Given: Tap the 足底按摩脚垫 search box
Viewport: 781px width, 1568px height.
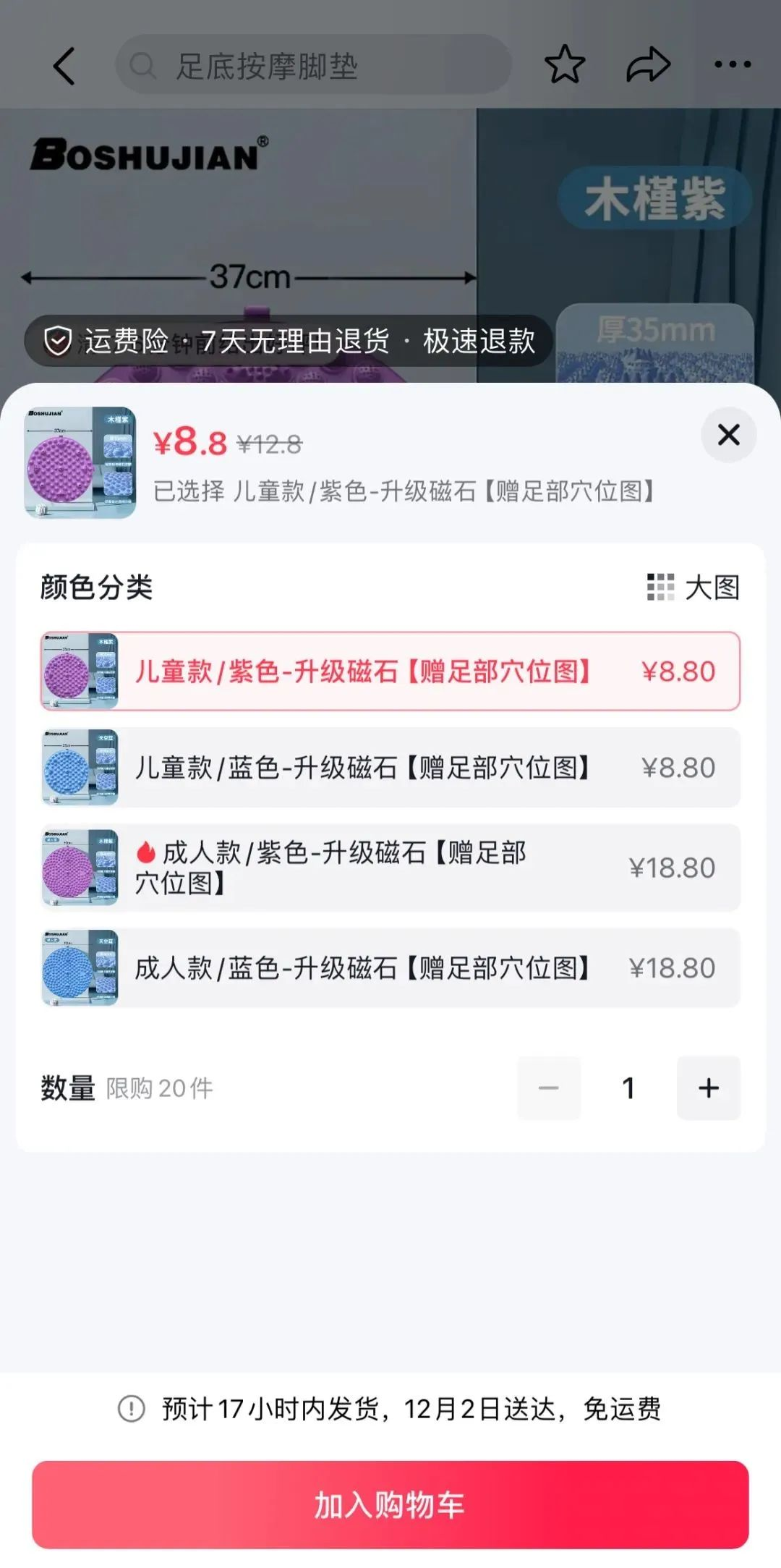Looking at the screenshot, I should pyautogui.click(x=312, y=67).
